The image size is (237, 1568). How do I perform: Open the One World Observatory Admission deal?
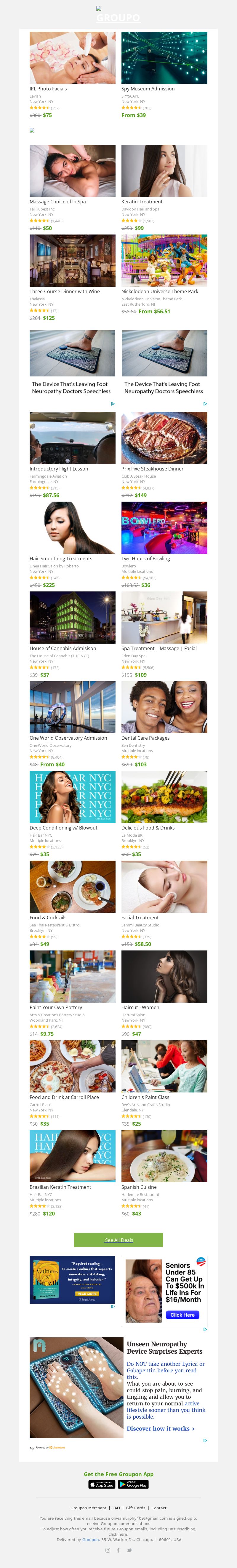click(72, 707)
